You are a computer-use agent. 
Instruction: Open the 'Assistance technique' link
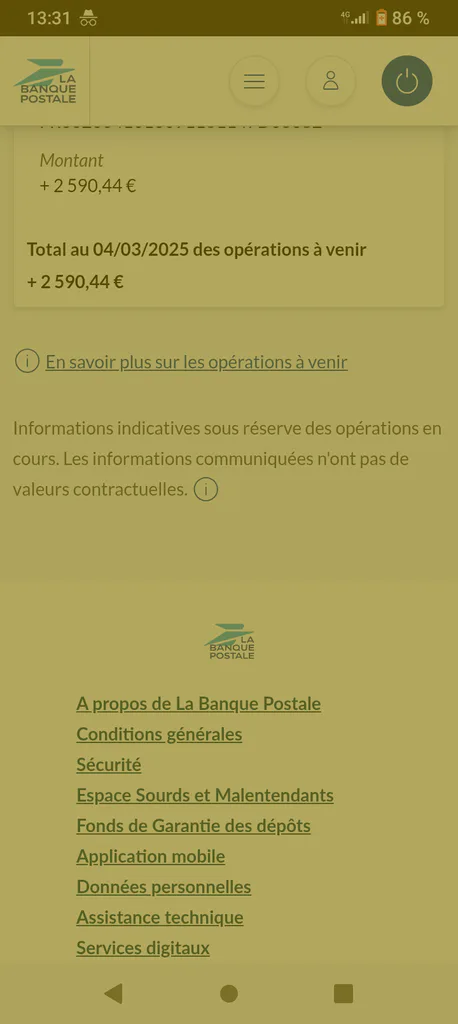160,918
